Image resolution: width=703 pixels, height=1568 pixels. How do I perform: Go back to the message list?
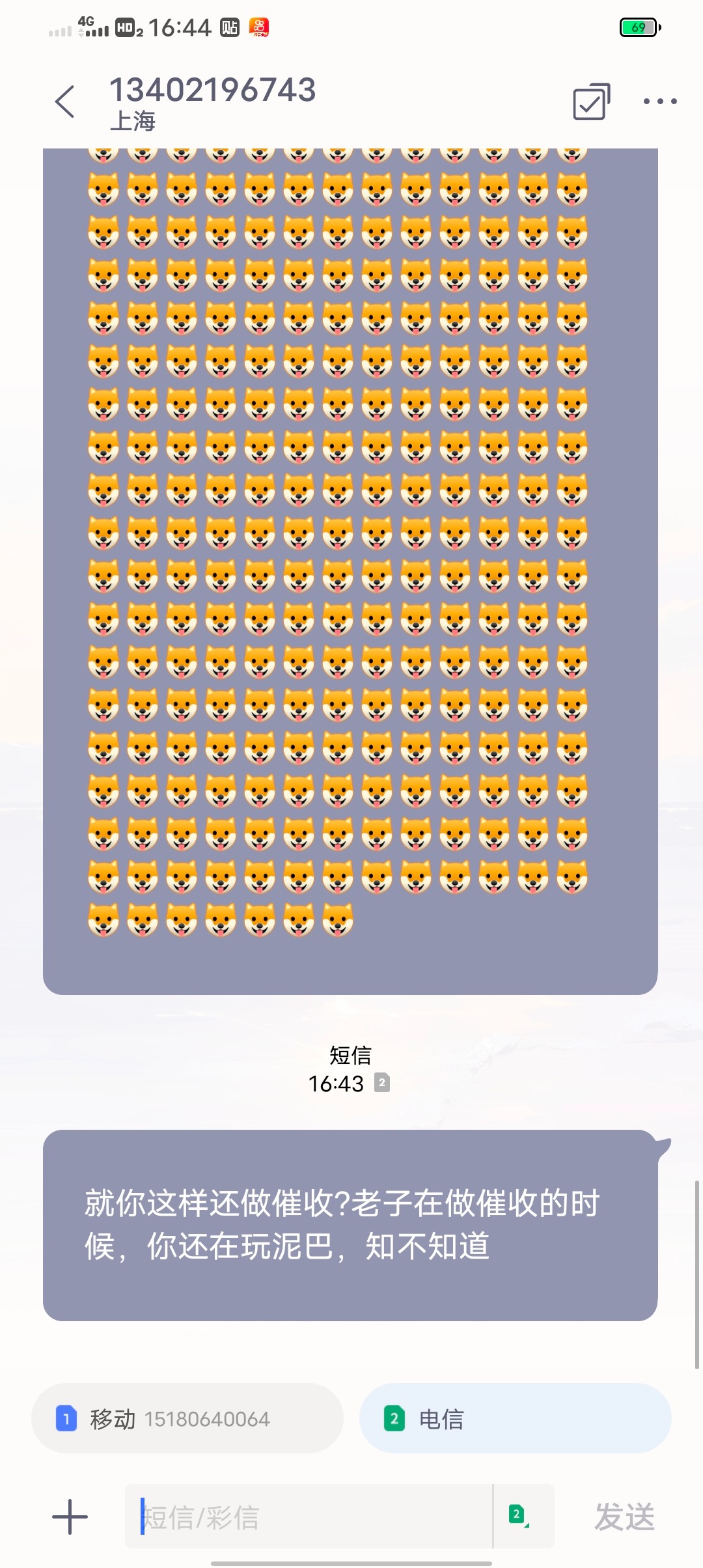click(64, 102)
